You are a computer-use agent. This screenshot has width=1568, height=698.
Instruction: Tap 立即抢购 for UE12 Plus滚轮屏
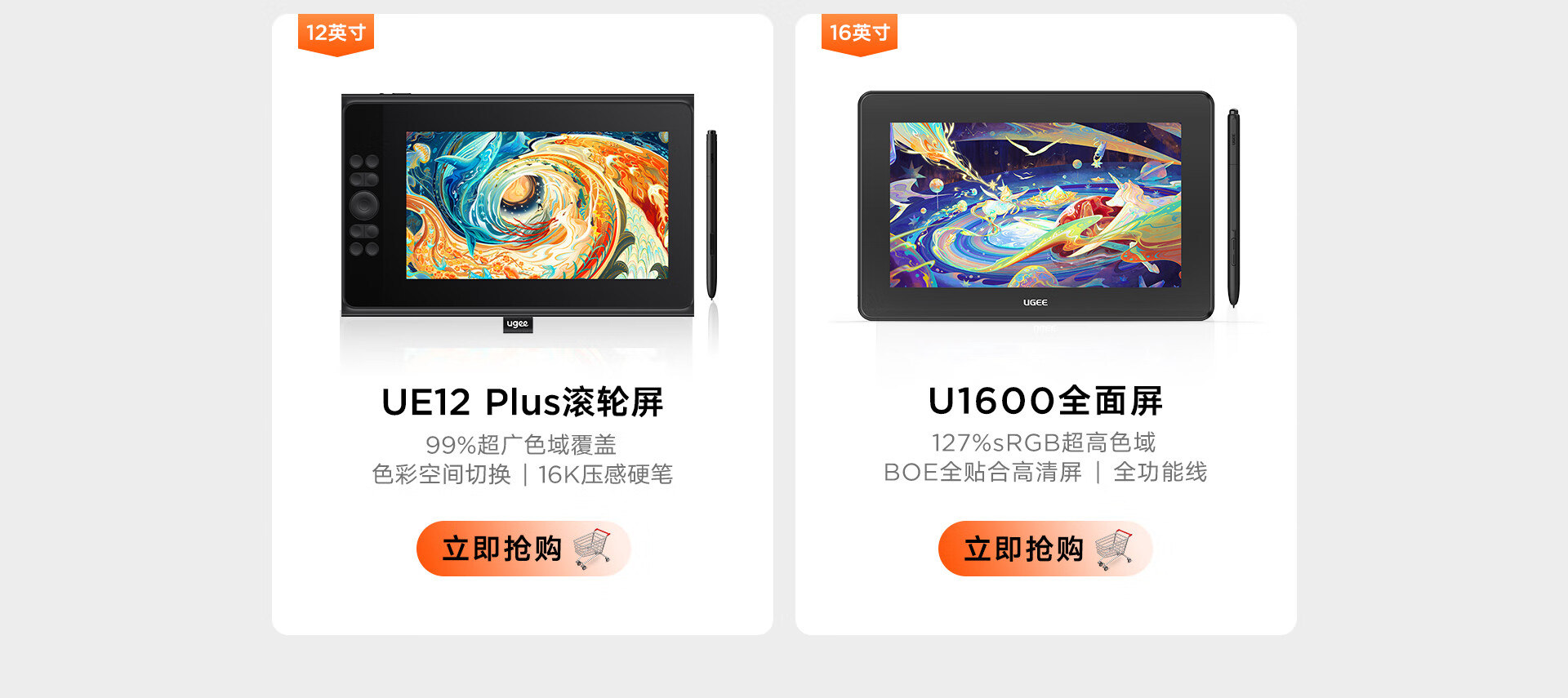tap(523, 549)
